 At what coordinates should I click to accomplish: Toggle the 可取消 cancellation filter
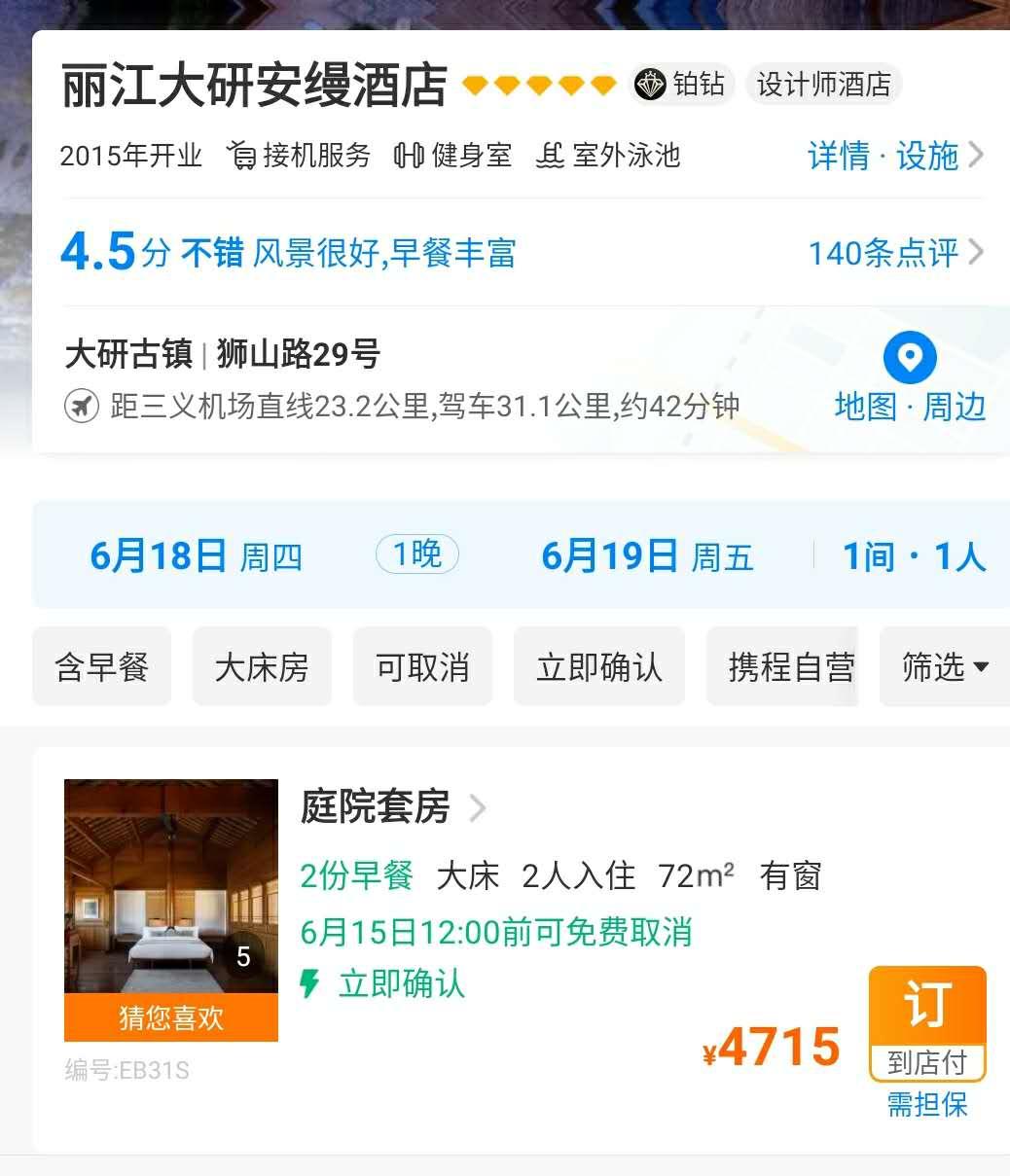pyautogui.click(x=422, y=666)
